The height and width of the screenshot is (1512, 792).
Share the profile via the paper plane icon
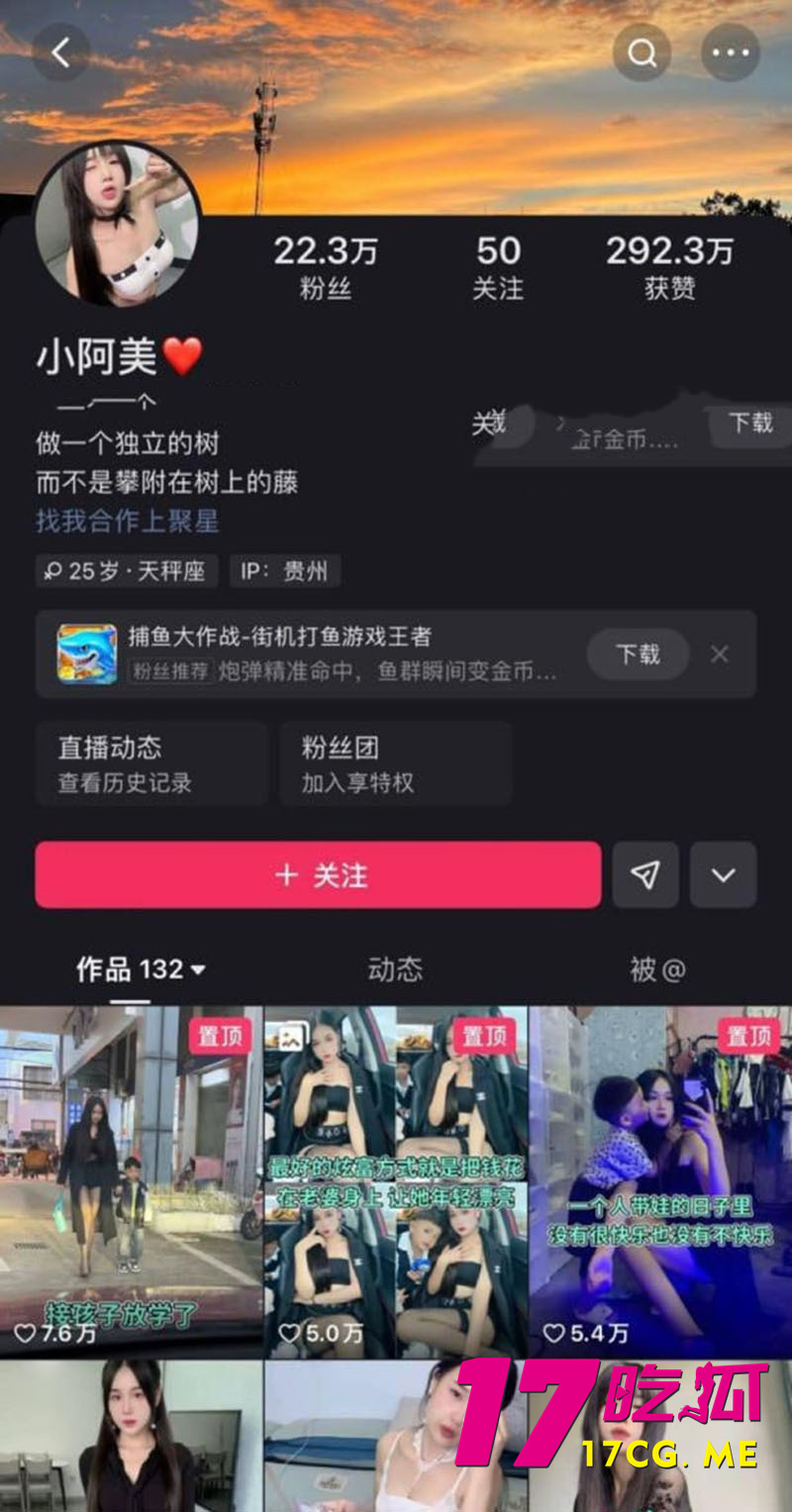[645, 875]
